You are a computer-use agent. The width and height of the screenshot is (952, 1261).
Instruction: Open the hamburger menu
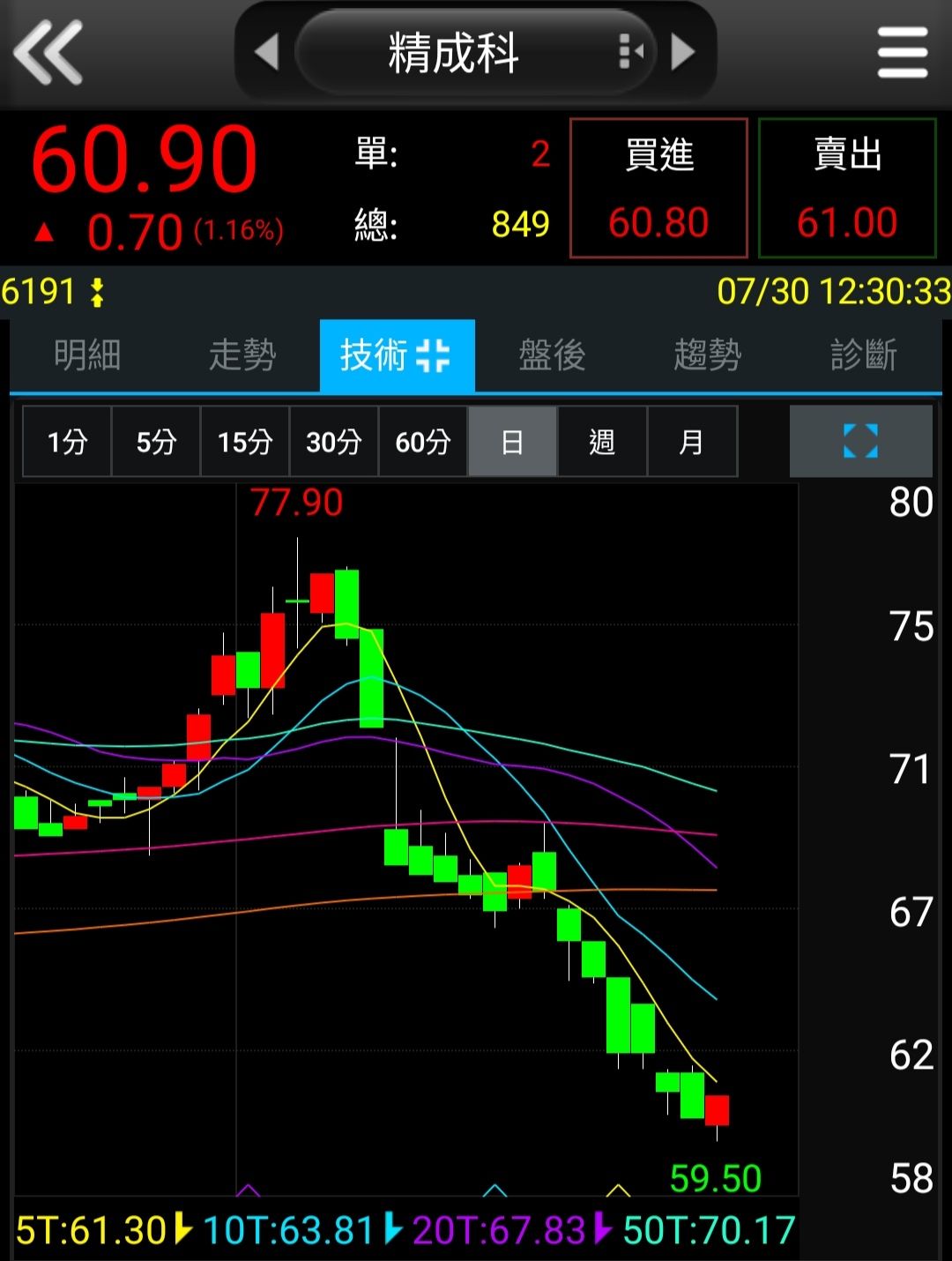903,53
